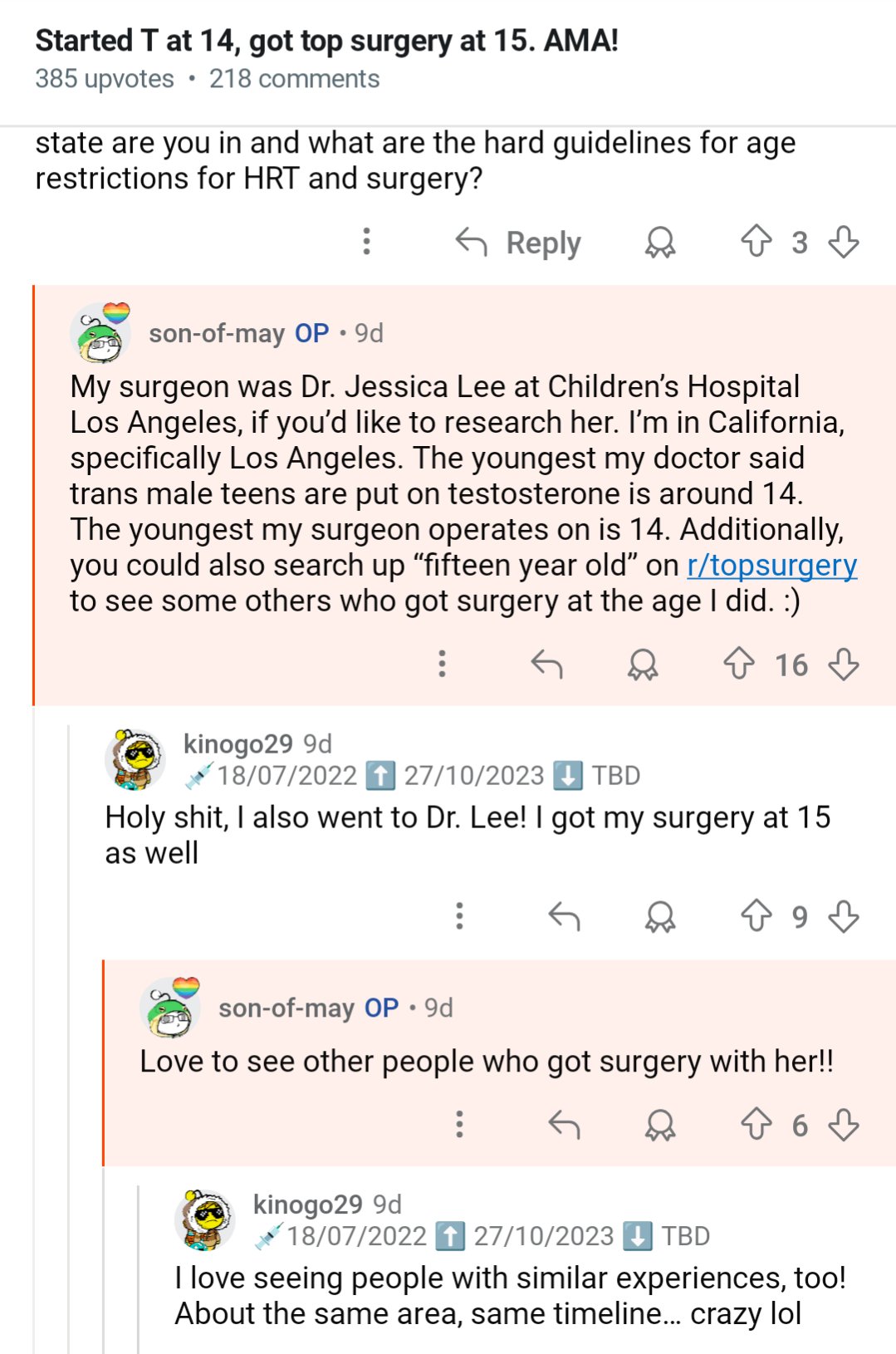The width and height of the screenshot is (896, 1354).
Task: Downvote the "Love to see other people" comment
Action: [x=844, y=1125]
